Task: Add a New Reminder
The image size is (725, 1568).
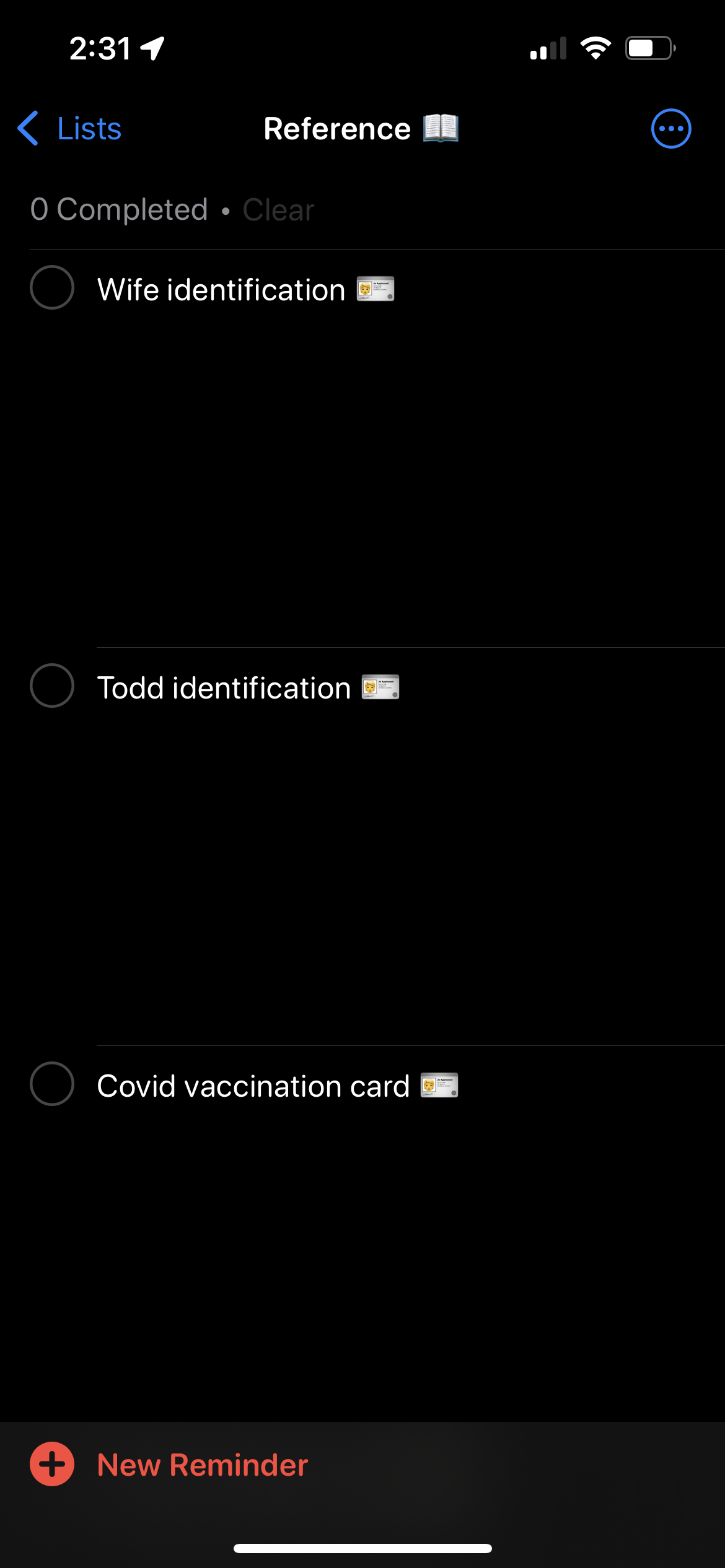Action: click(x=169, y=1465)
